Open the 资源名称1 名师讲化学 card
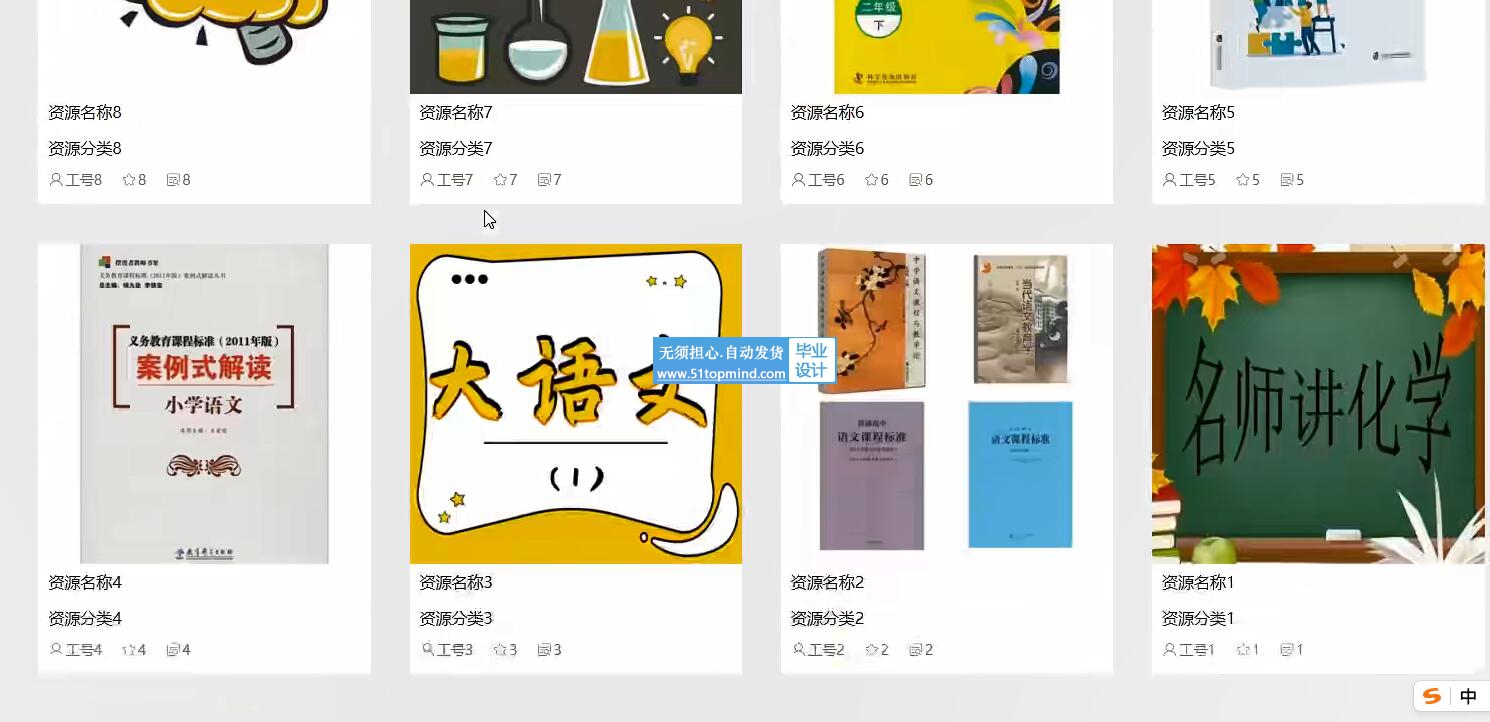The width and height of the screenshot is (1490, 722). pos(1317,404)
